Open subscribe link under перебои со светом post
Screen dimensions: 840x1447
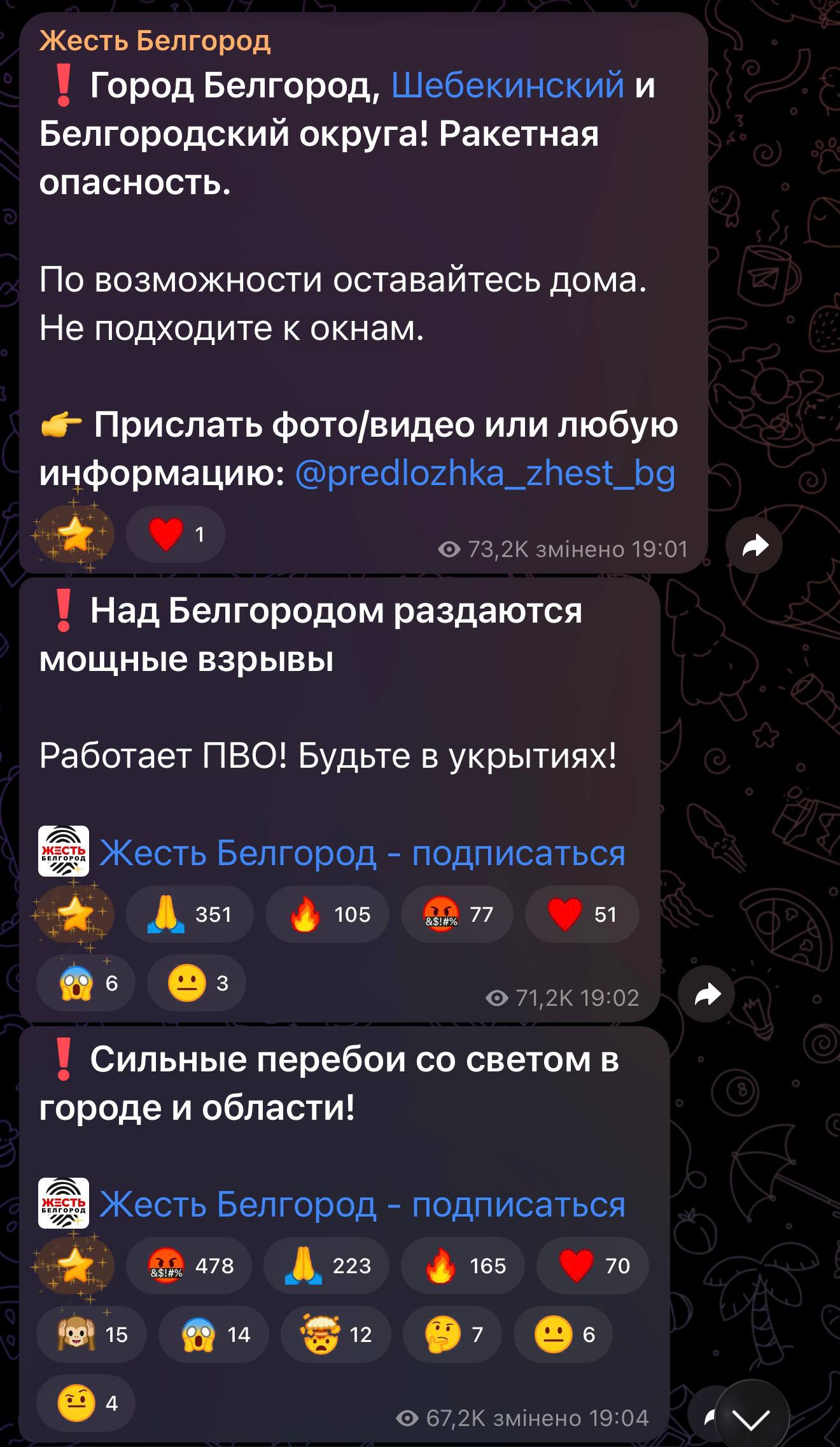(x=361, y=1204)
